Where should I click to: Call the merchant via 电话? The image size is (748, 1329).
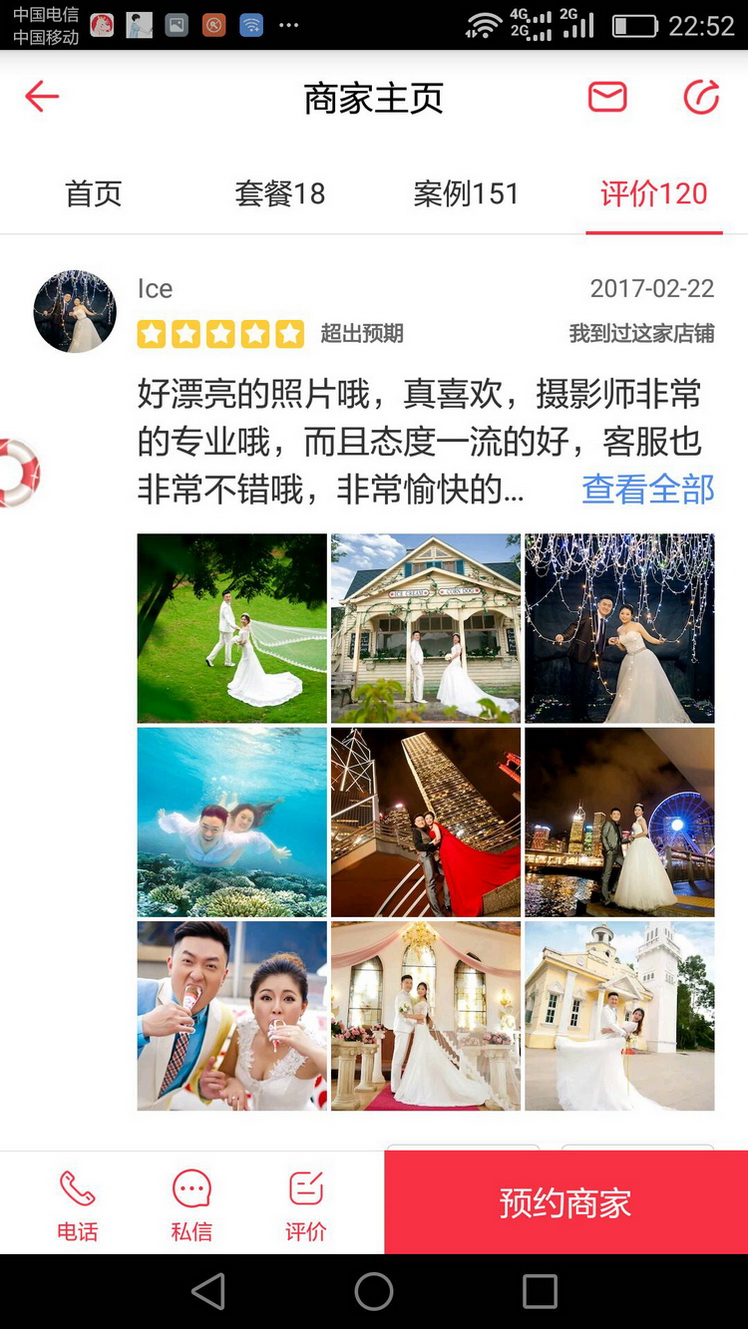[x=77, y=1204]
